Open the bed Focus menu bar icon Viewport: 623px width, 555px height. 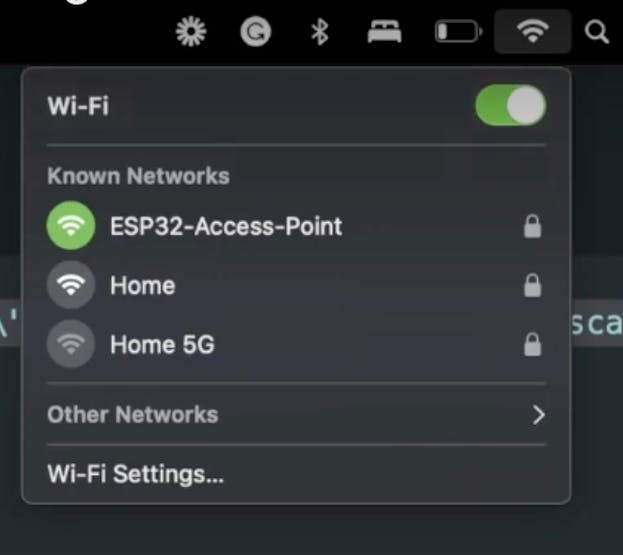(383, 33)
